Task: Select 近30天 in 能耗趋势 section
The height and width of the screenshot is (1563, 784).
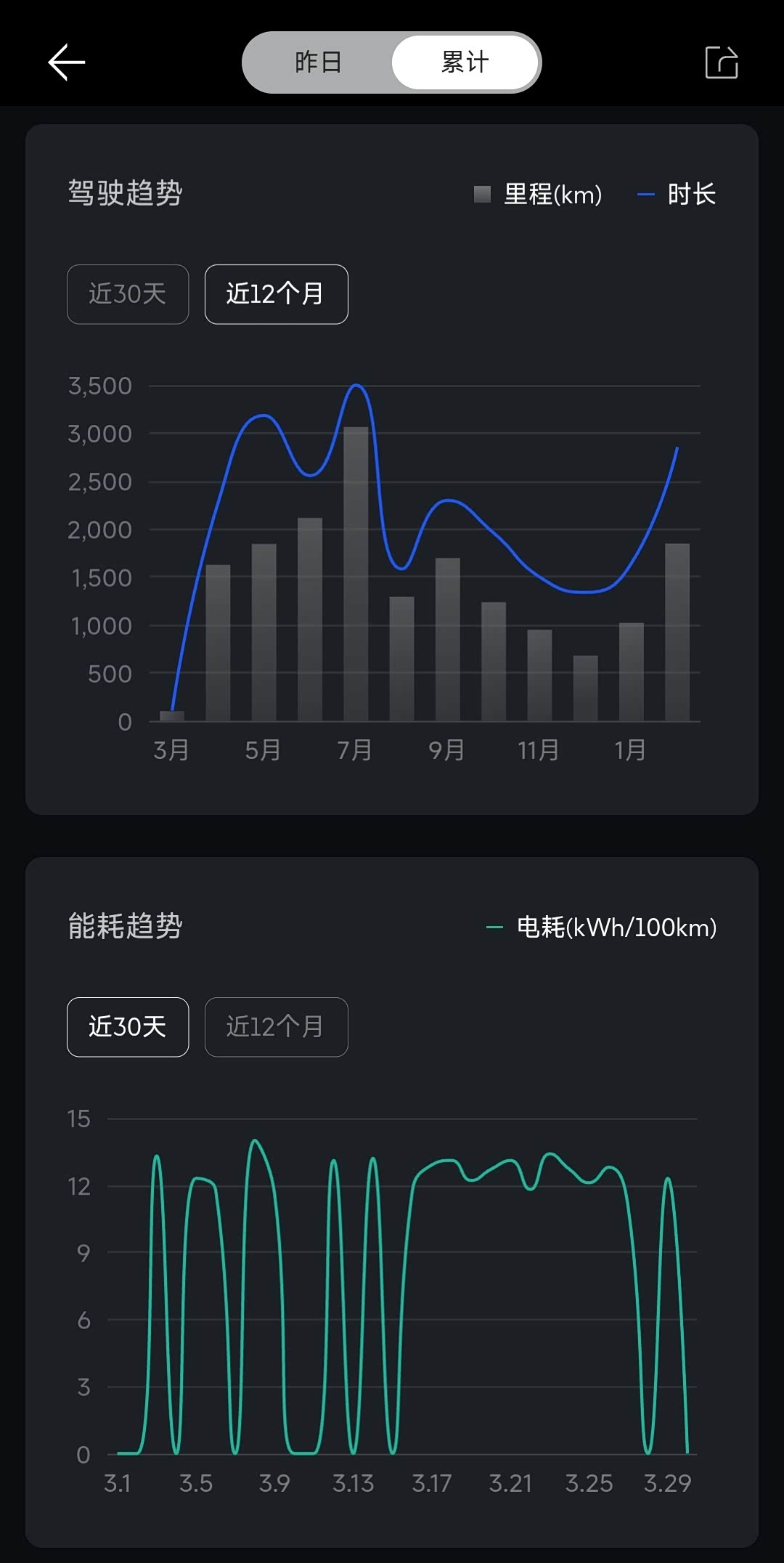Action: pos(128,1027)
